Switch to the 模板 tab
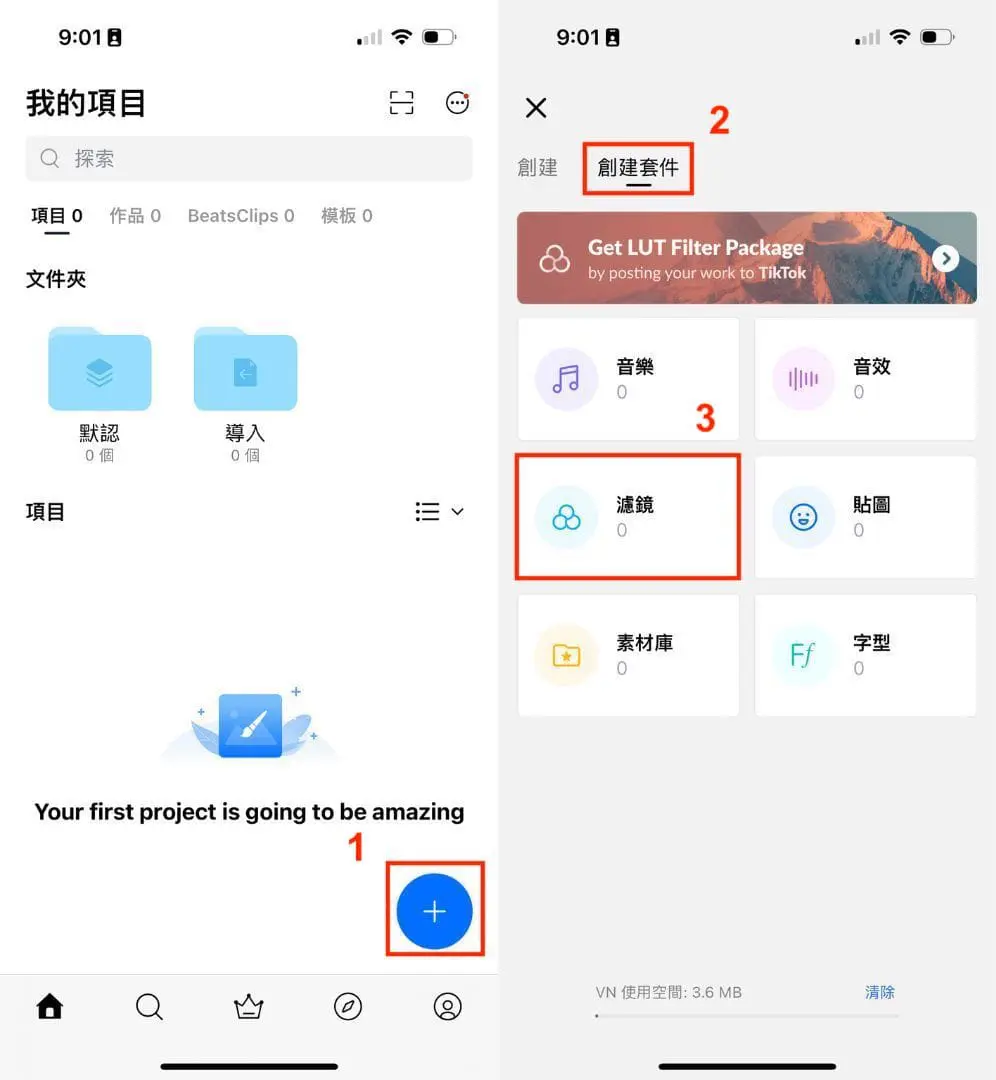 [346, 216]
